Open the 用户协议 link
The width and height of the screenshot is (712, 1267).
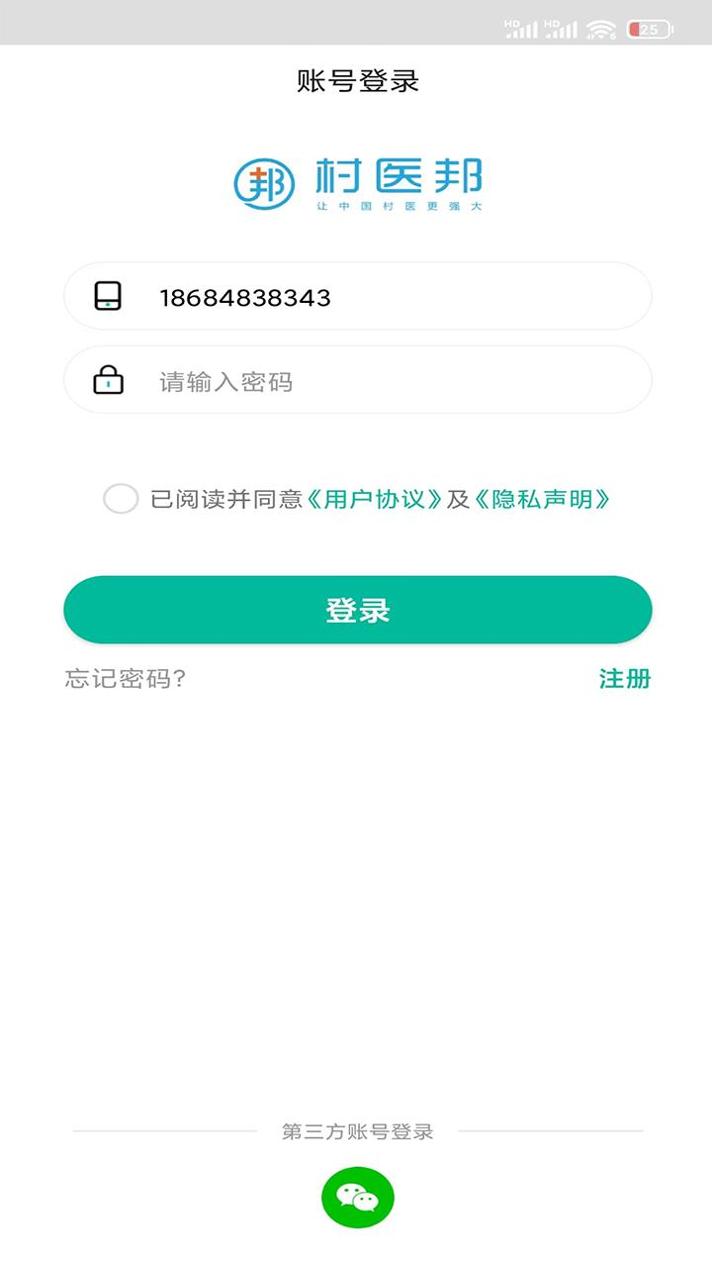tap(374, 499)
